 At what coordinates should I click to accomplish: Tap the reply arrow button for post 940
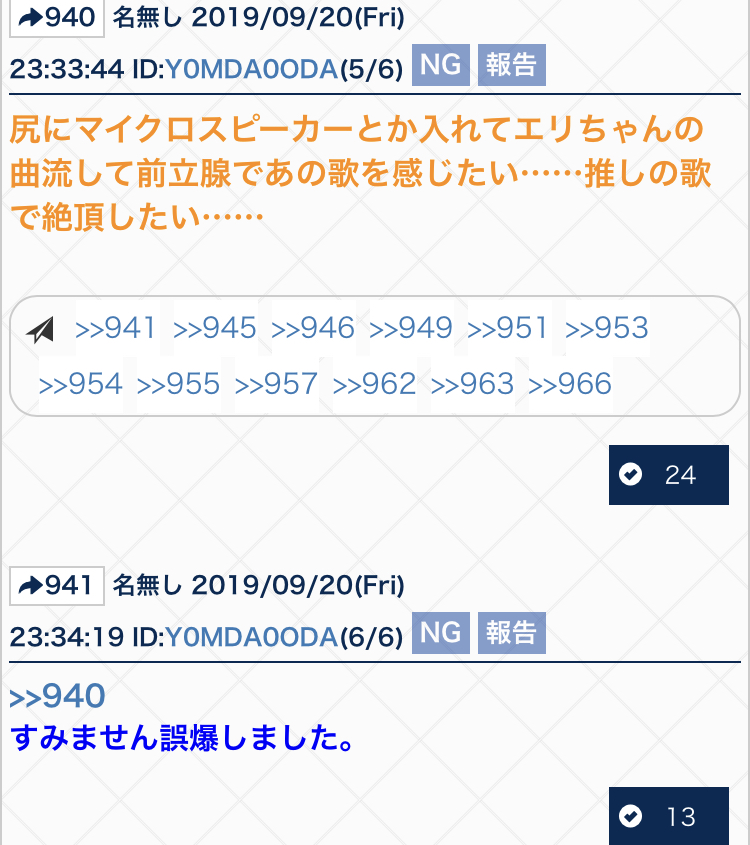click(57, 18)
